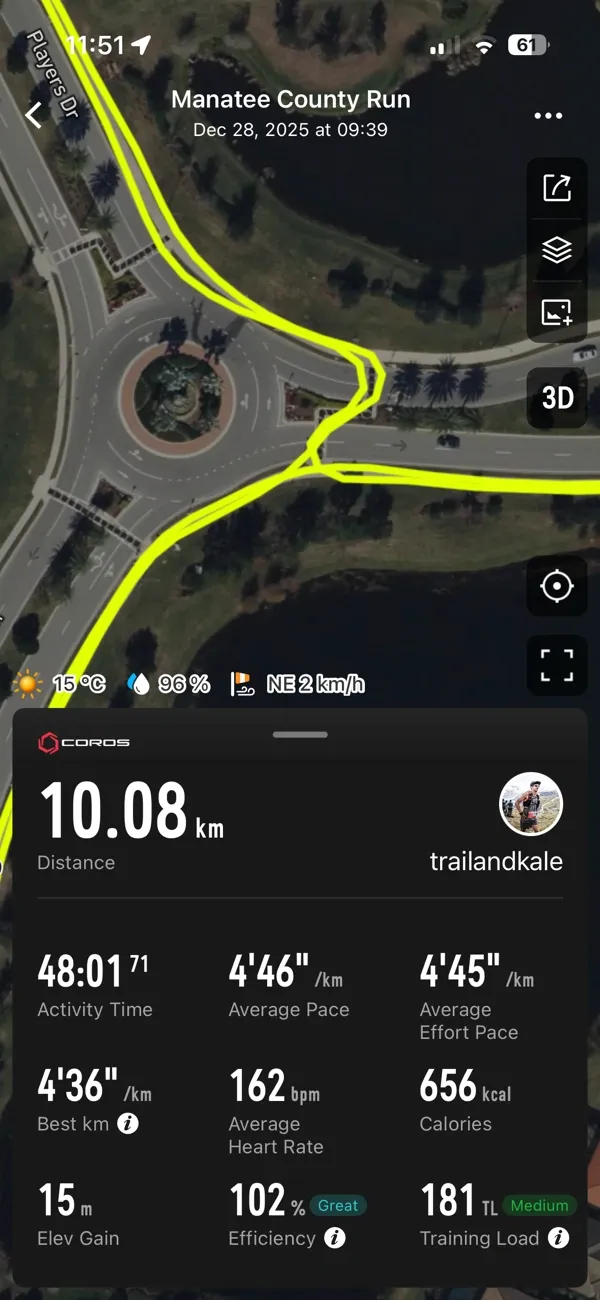The height and width of the screenshot is (1300, 600).
Task: Open the three-dot overflow menu
Action: point(548,116)
